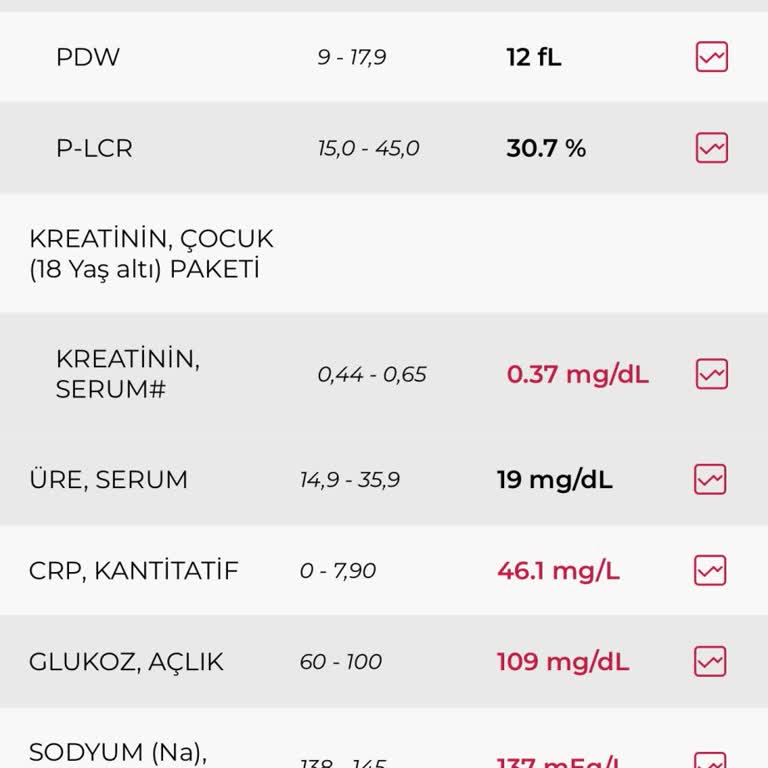
Task: View GLUKOZ, AÇLIK history chart
Action: (x=710, y=661)
